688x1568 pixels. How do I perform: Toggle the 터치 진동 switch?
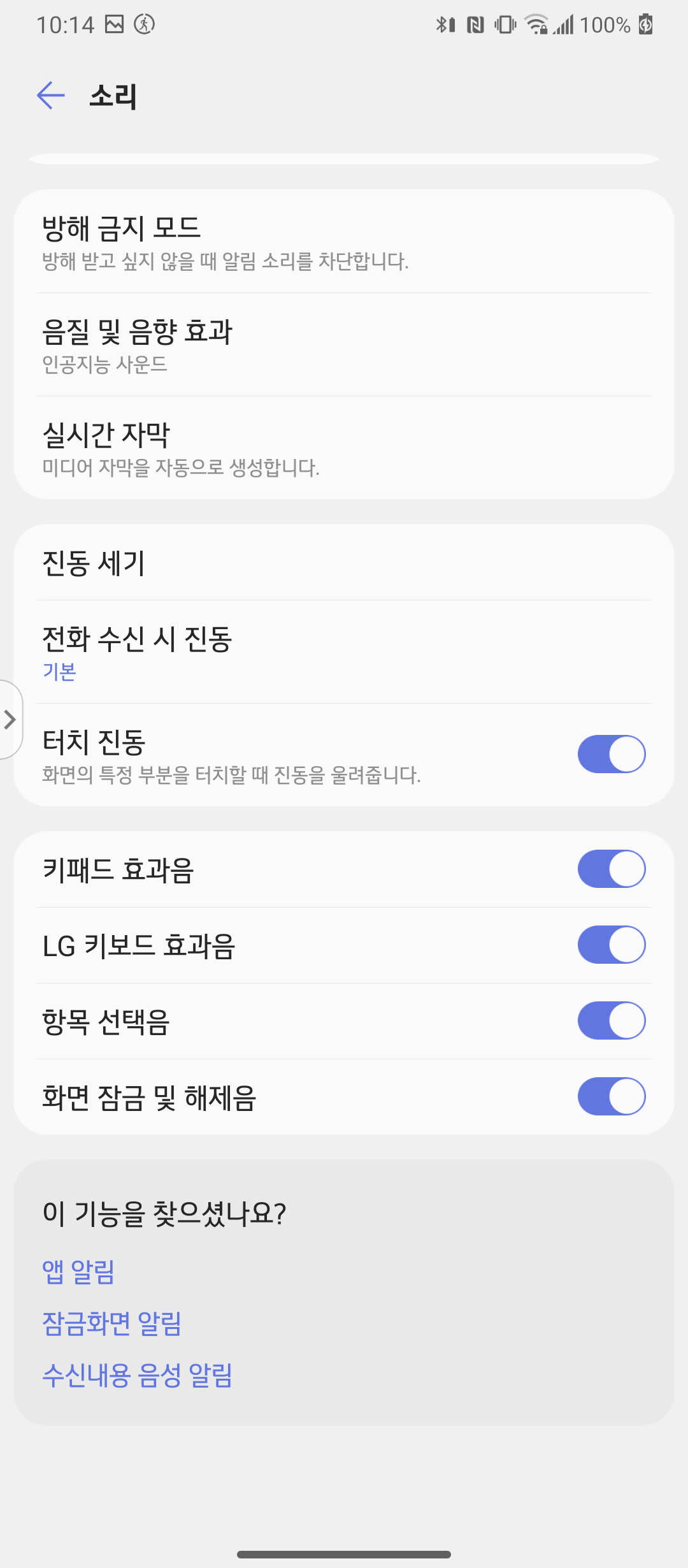pyautogui.click(x=612, y=754)
